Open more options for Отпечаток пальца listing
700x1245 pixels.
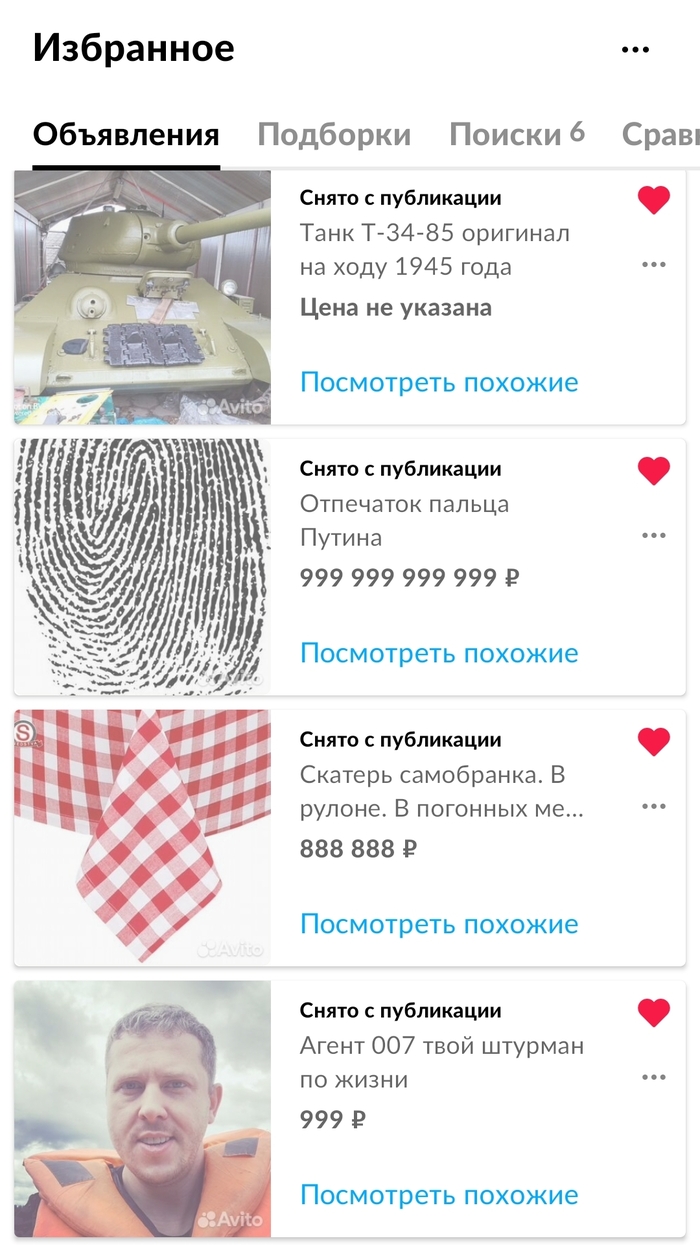click(653, 536)
